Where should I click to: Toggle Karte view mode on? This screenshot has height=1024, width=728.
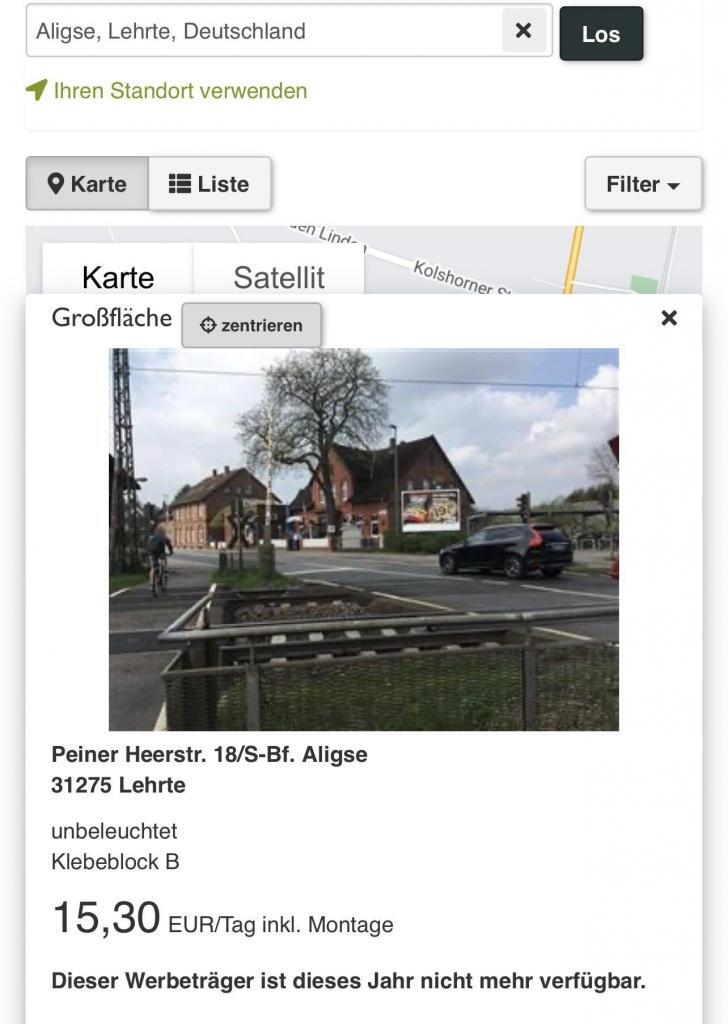[x=87, y=183]
